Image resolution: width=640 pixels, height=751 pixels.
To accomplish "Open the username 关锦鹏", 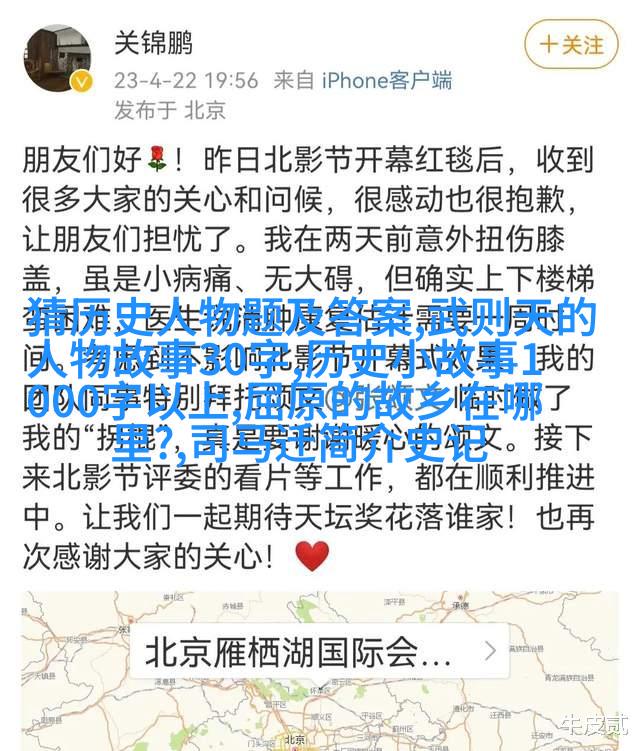I will tap(154, 43).
